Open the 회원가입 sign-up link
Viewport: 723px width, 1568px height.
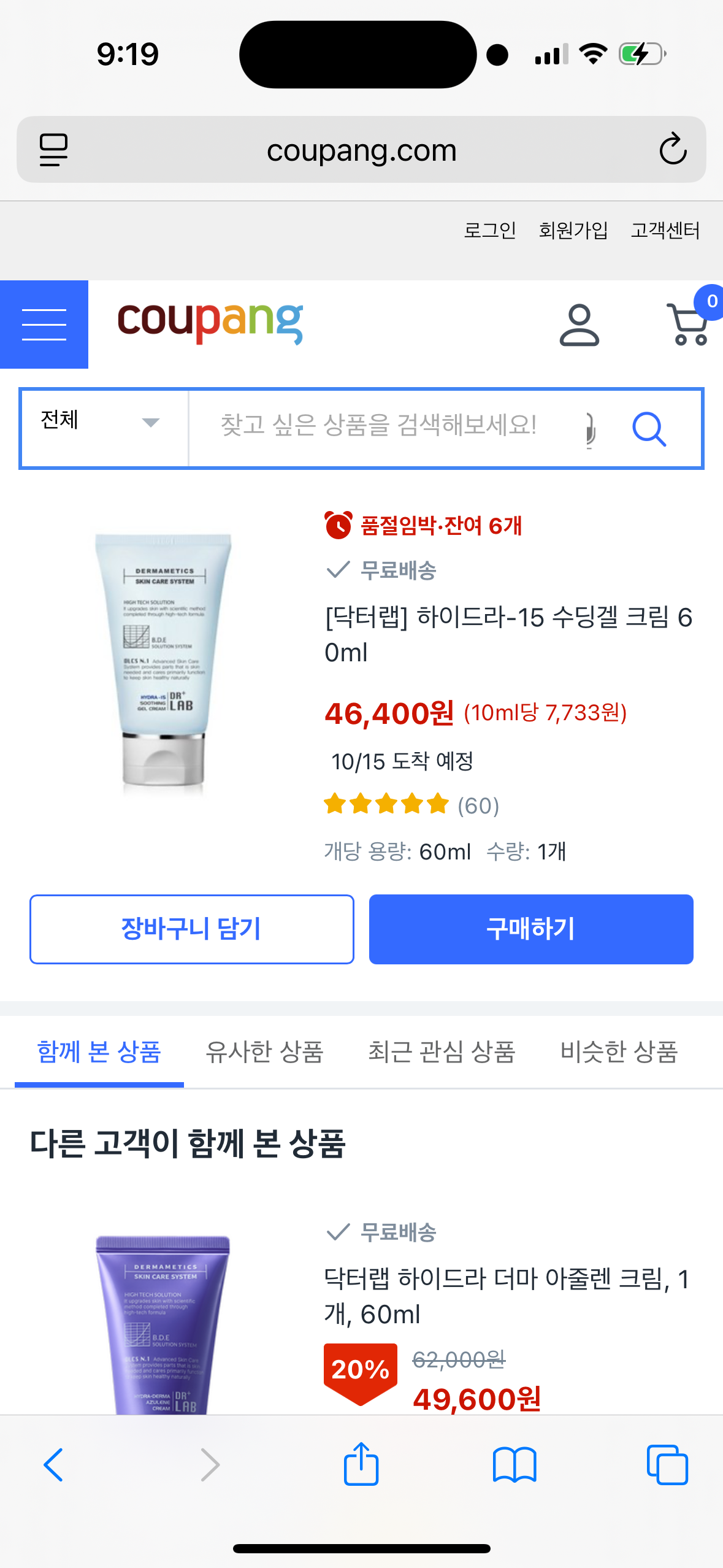tap(573, 230)
